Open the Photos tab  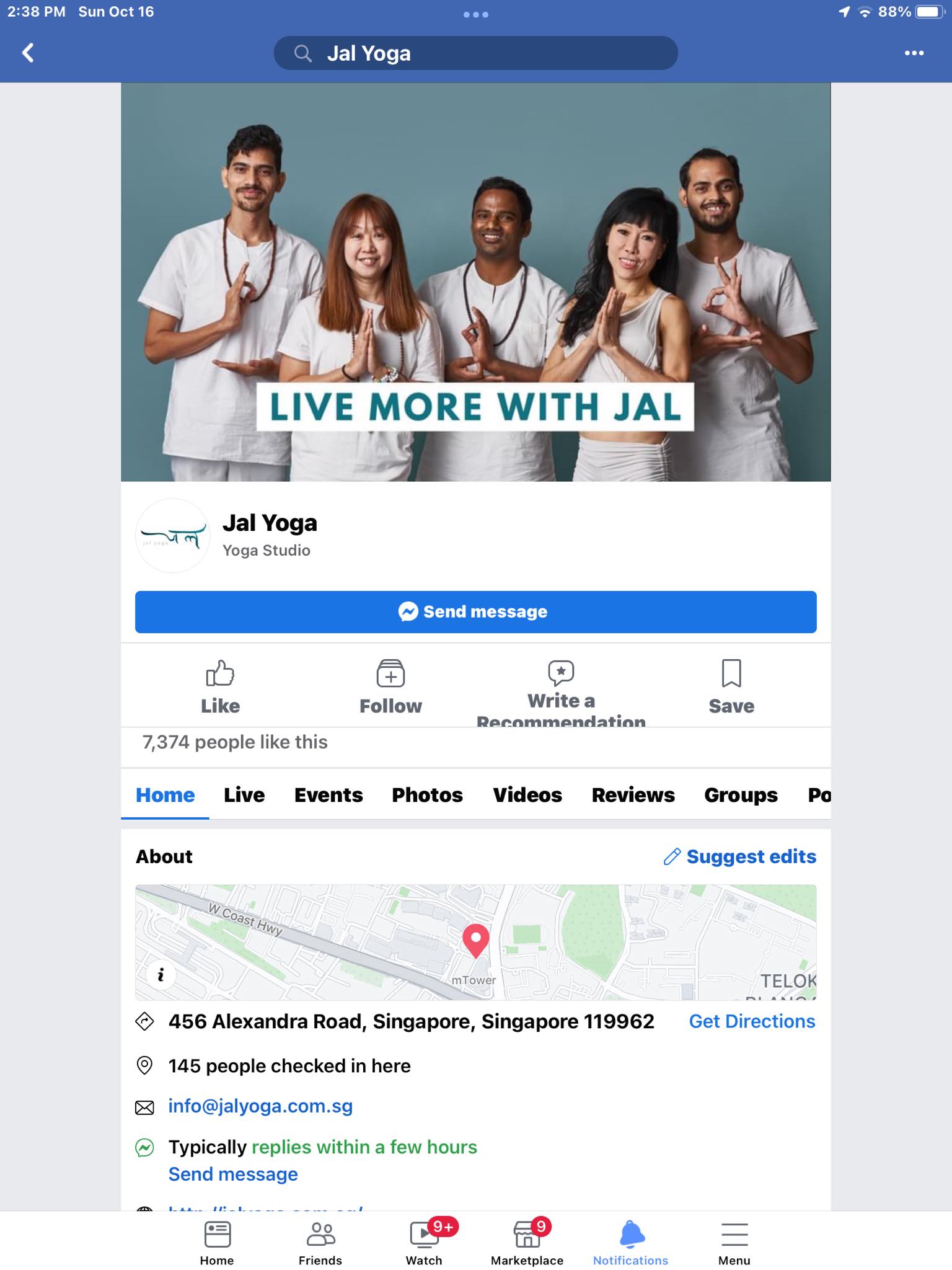(x=427, y=795)
